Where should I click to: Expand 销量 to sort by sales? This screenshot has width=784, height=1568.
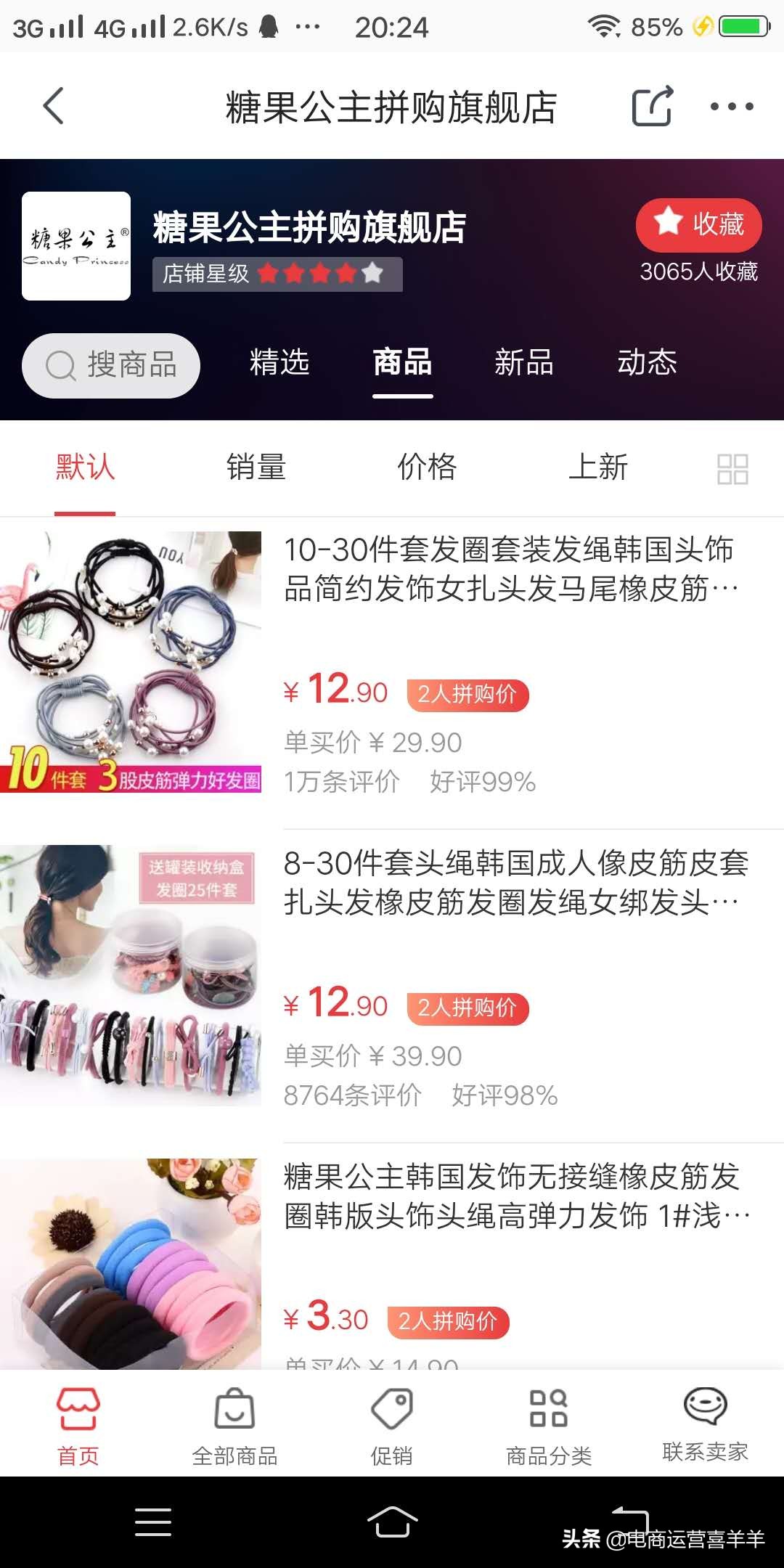[256, 468]
